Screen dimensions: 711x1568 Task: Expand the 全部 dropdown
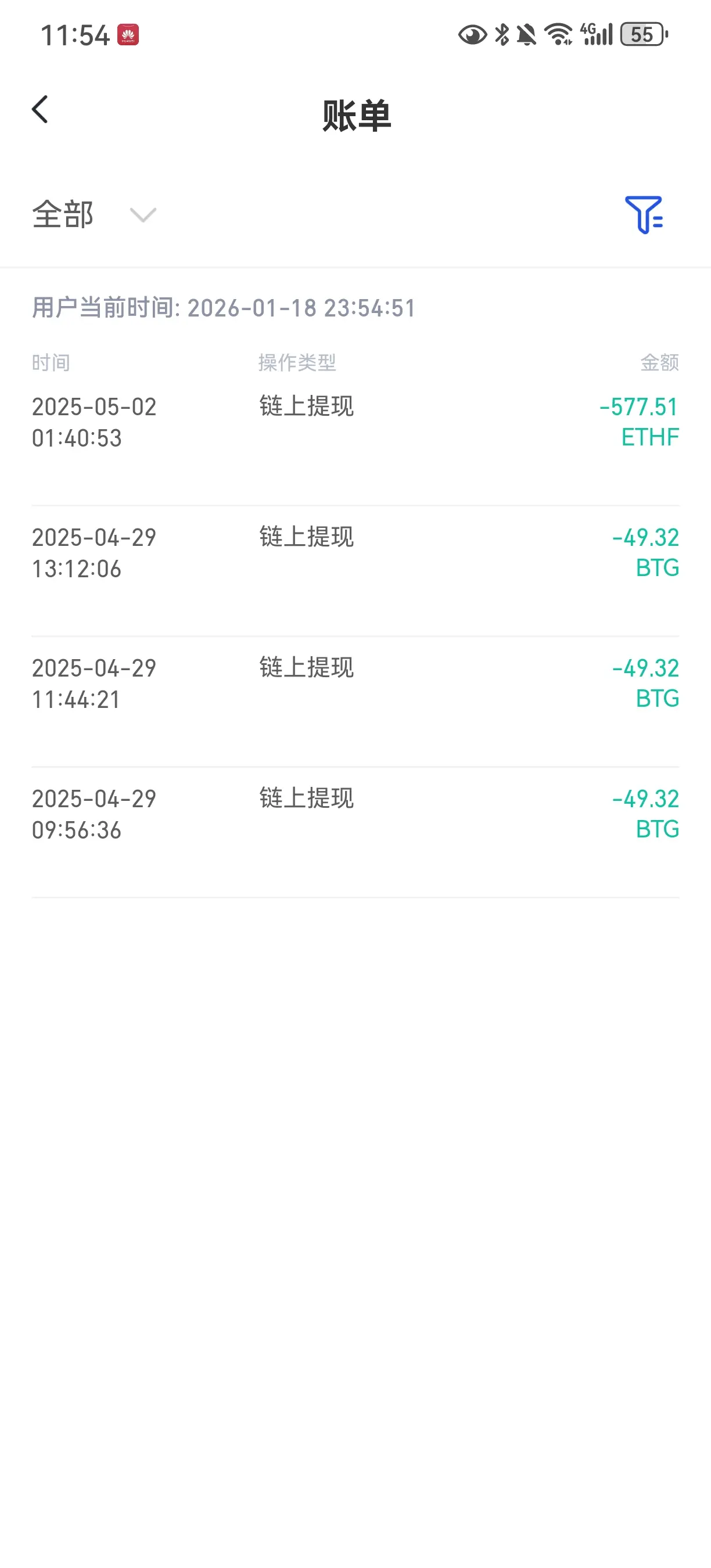tap(94, 215)
